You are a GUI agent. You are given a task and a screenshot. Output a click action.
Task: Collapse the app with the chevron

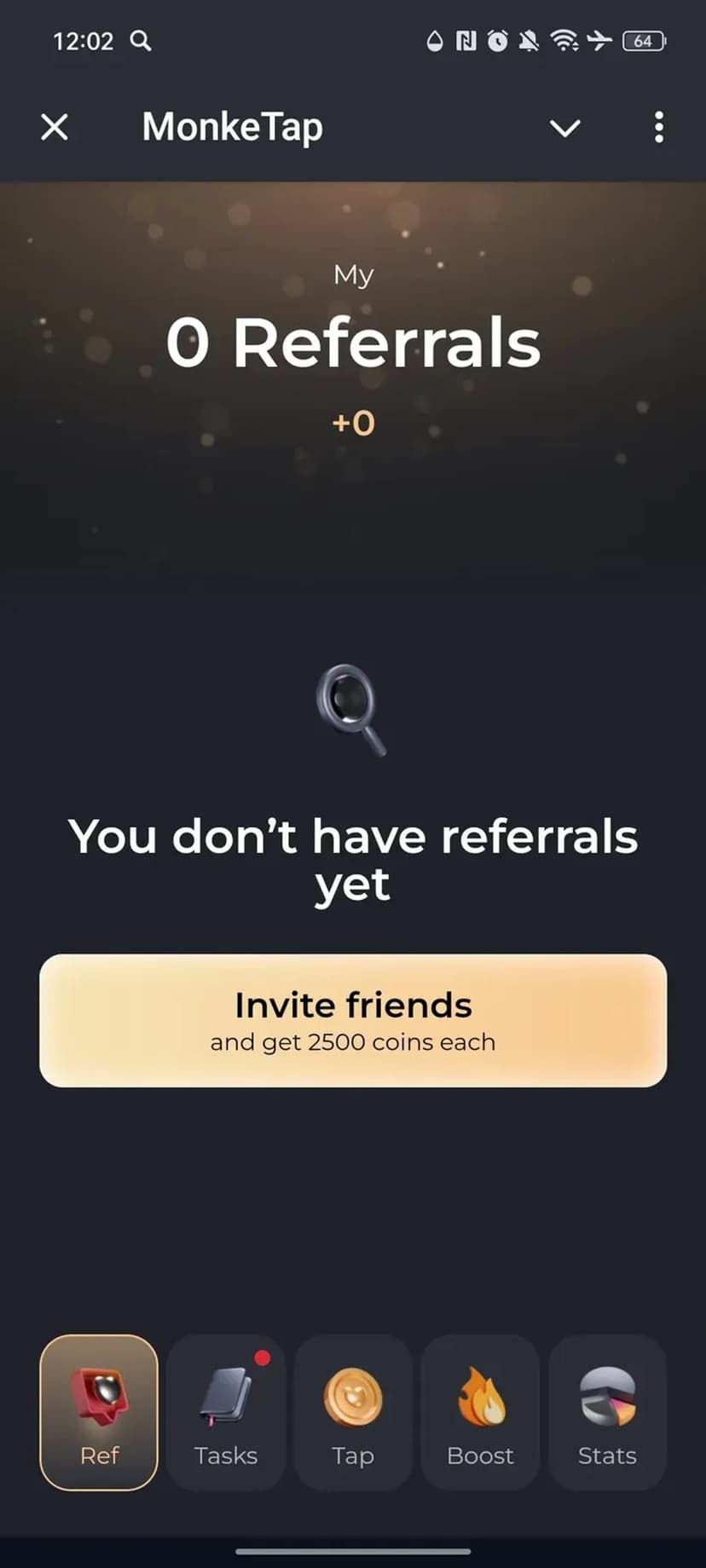(564, 128)
